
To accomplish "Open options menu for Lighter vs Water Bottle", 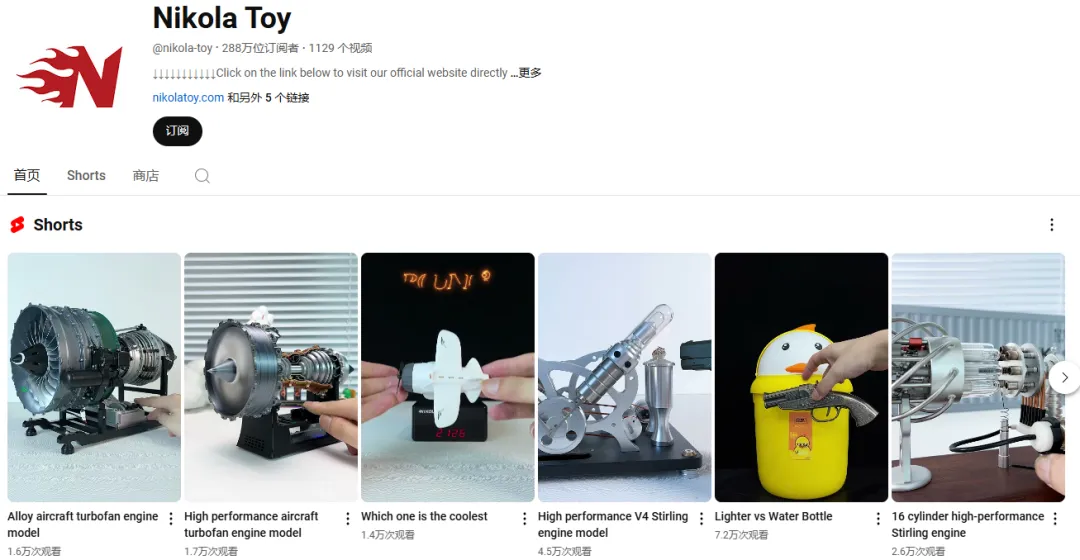I will click(878, 518).
